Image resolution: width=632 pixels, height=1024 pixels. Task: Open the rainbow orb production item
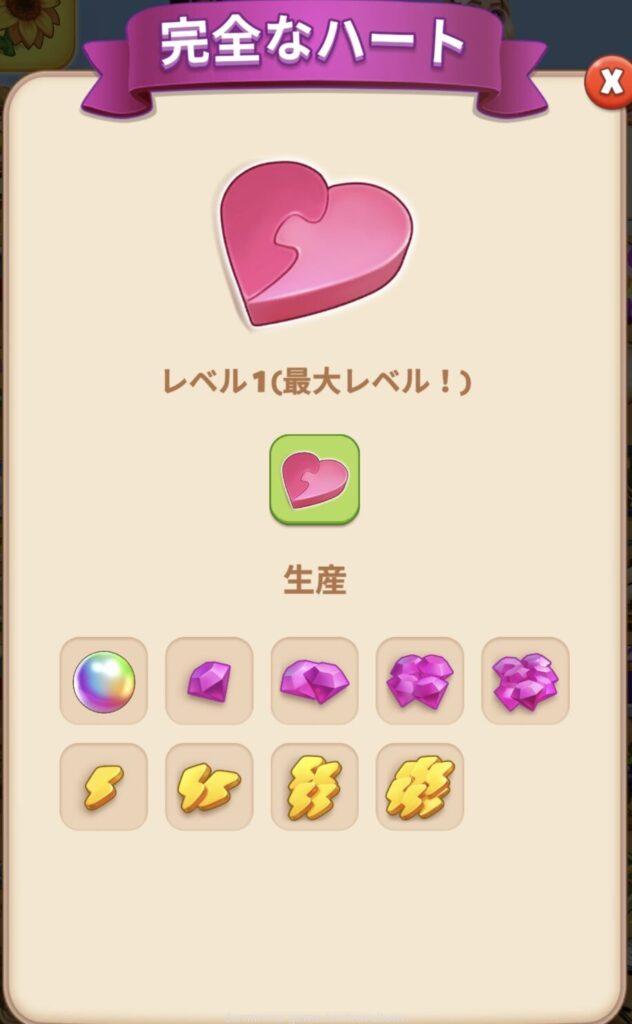(104, 681)
